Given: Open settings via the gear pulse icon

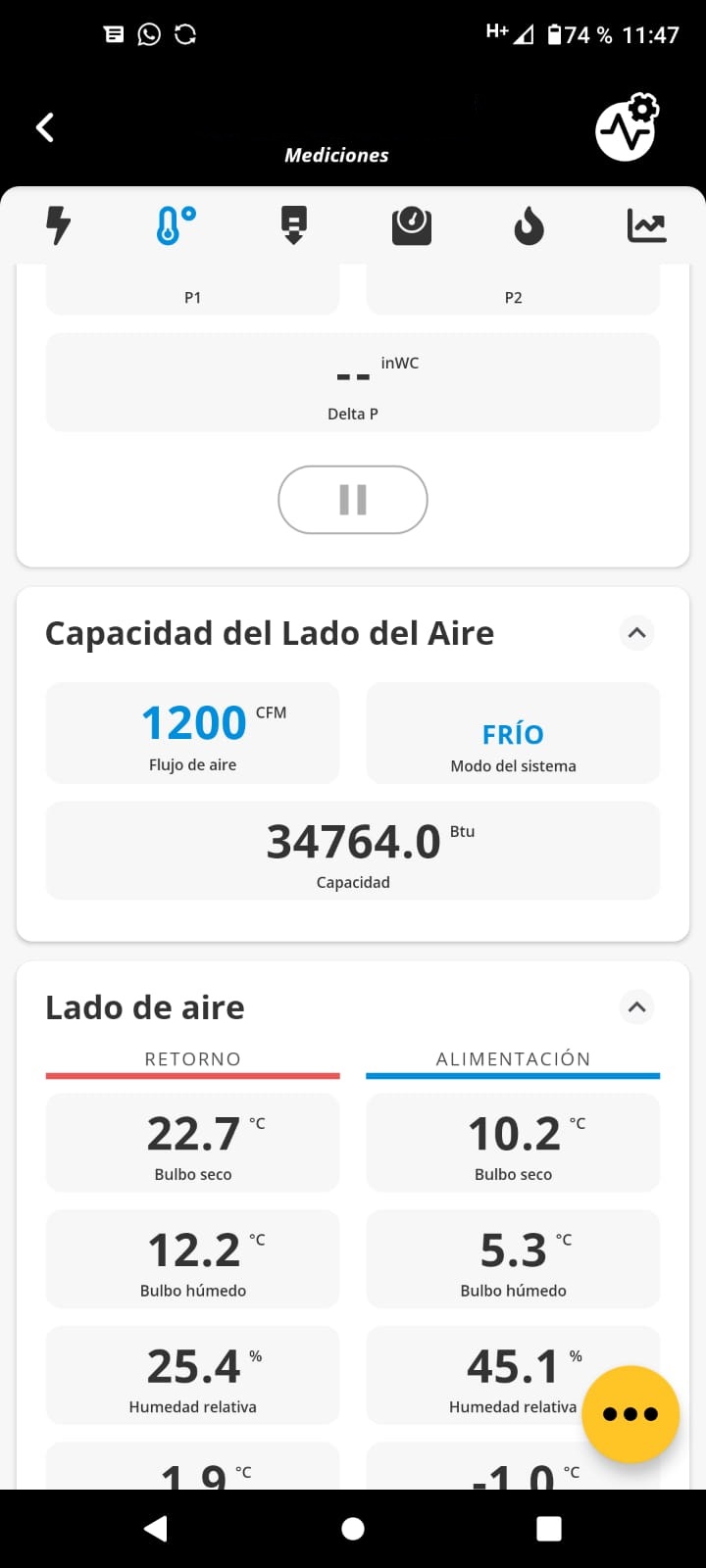Looking at the screenshot, I should (x=627, y=127).
